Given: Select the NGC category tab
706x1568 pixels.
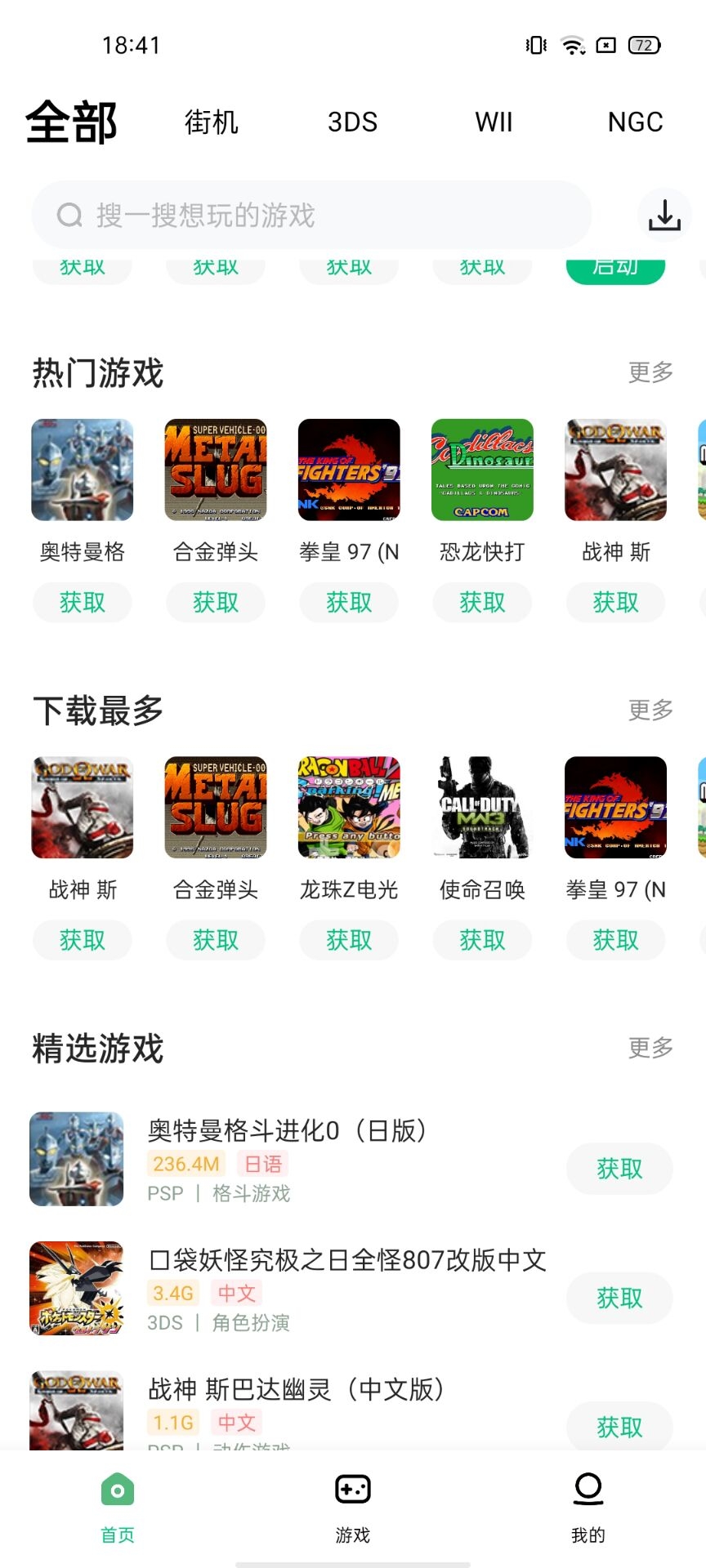Looking at the screenshot, I should tap(635, 122).
